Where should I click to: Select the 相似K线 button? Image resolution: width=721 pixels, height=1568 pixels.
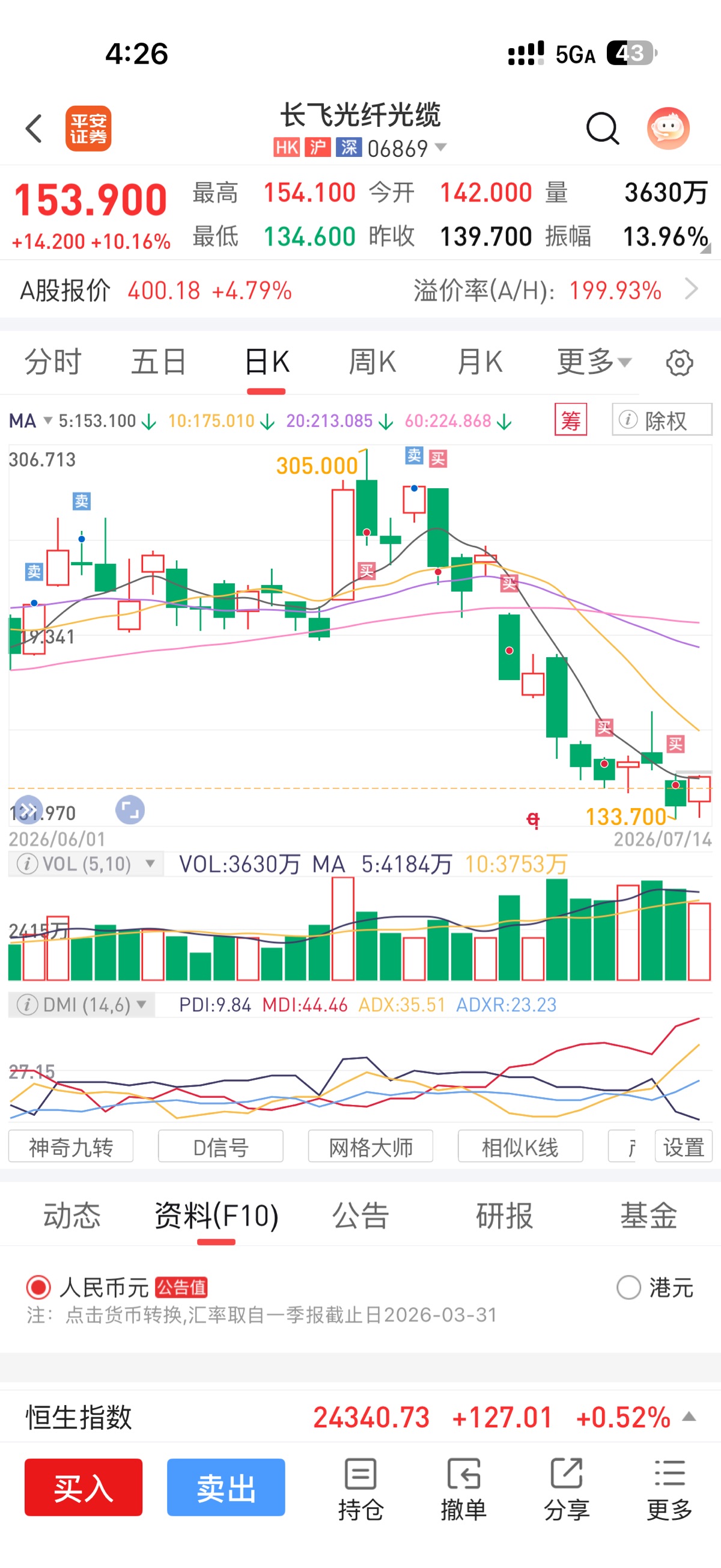(x=520, y=1147)
